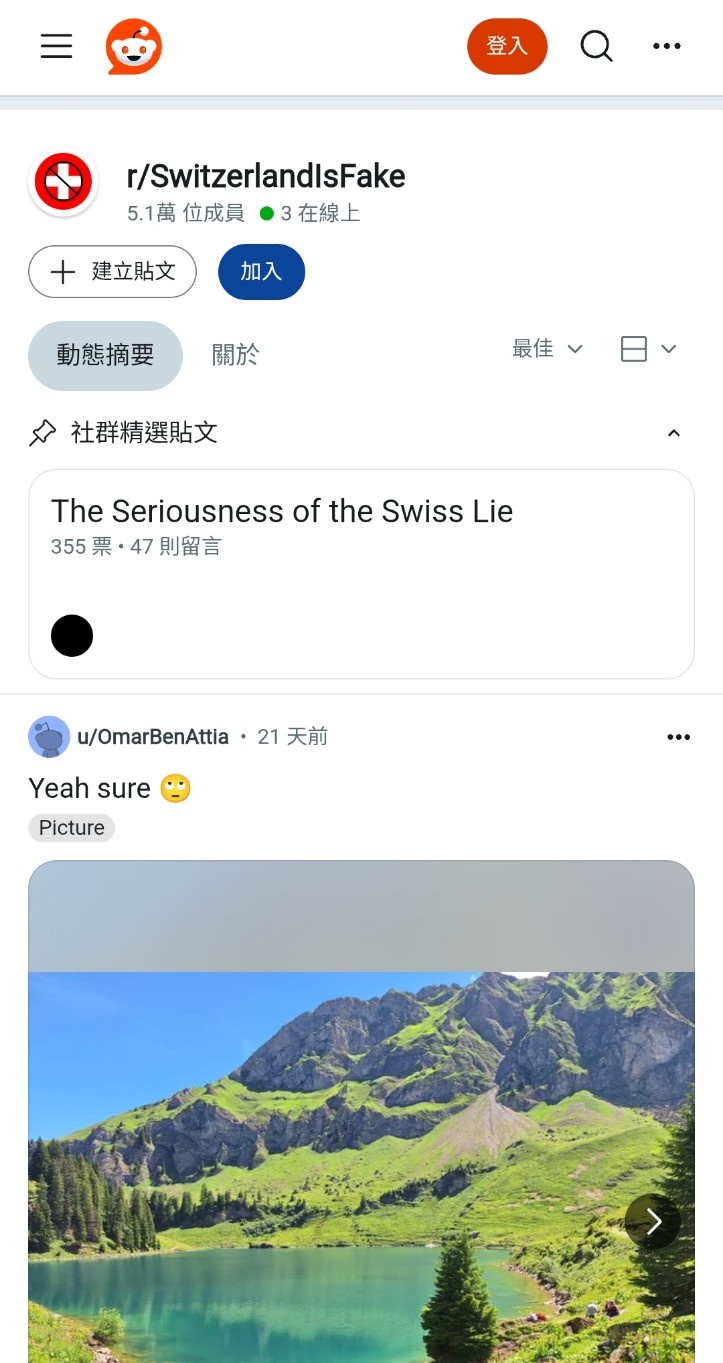Change the post layout view
The width and height of the screenshot is (723, 1363).
click(x=648, y=349)
